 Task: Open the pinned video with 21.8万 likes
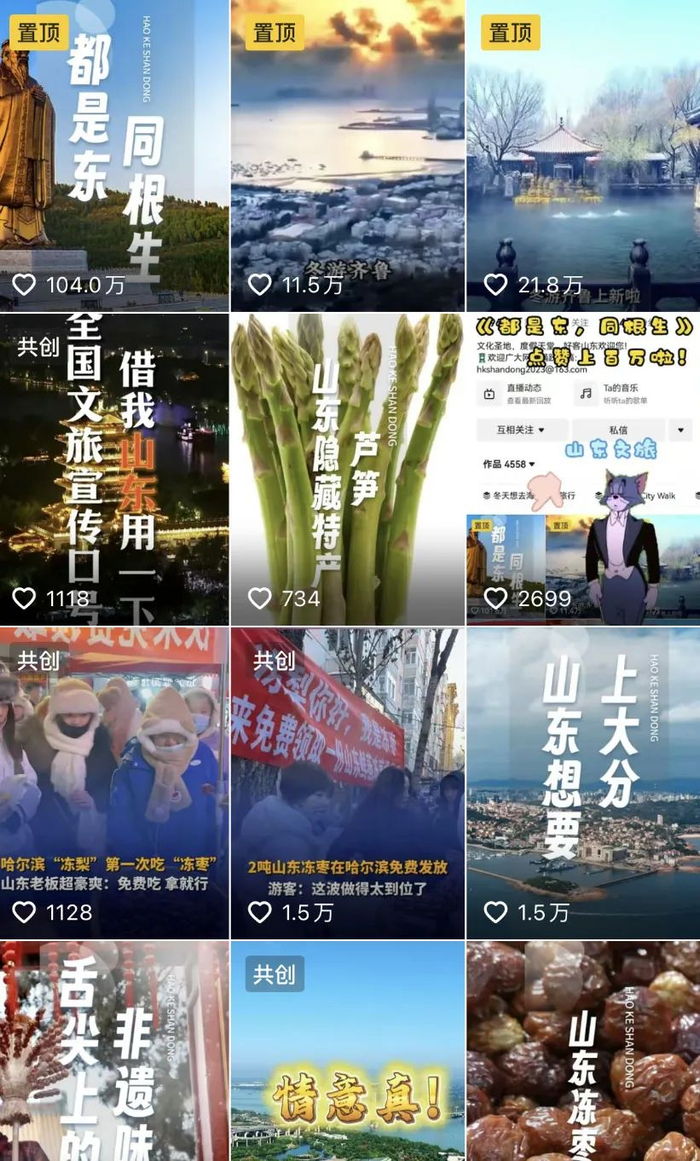[x=584, y=155]
